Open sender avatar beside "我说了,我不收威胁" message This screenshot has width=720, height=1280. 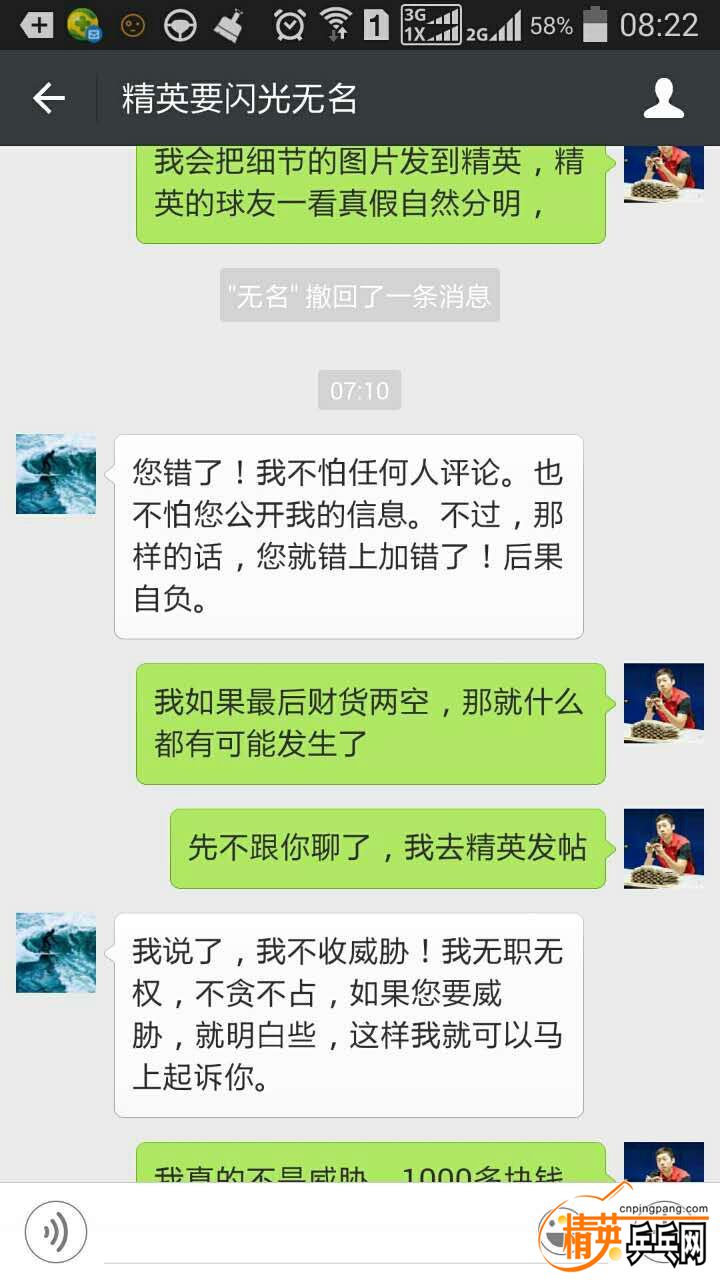[56, 952]
